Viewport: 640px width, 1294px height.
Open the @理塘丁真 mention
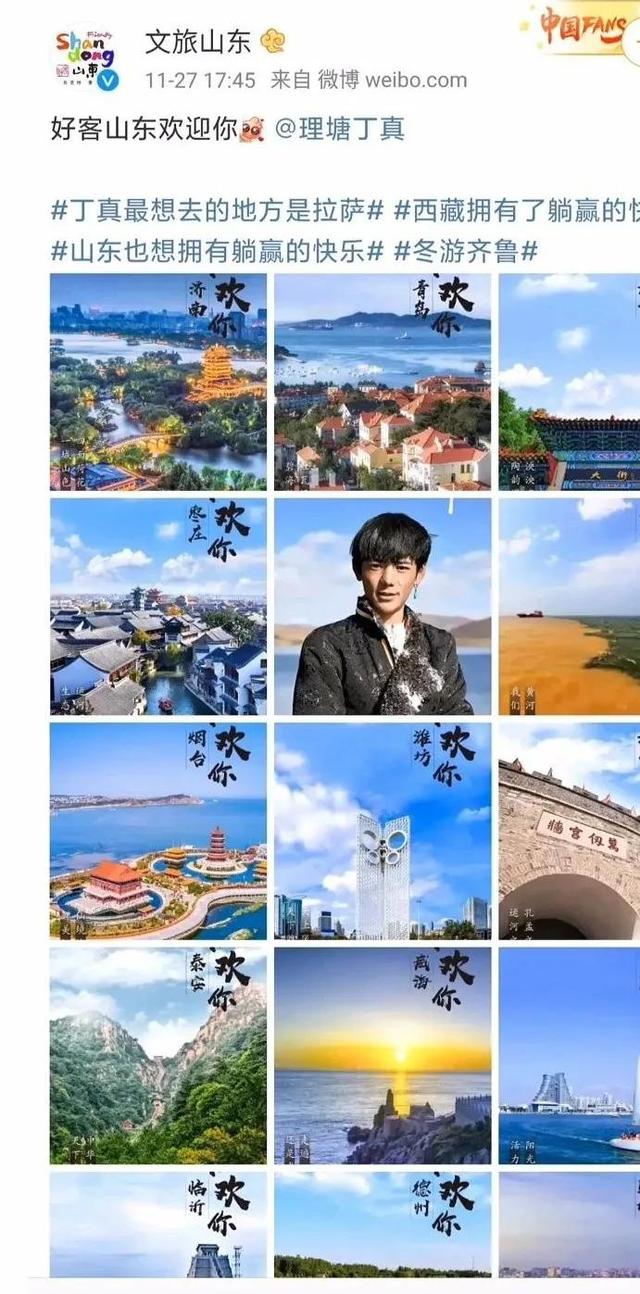pos(340,131)
